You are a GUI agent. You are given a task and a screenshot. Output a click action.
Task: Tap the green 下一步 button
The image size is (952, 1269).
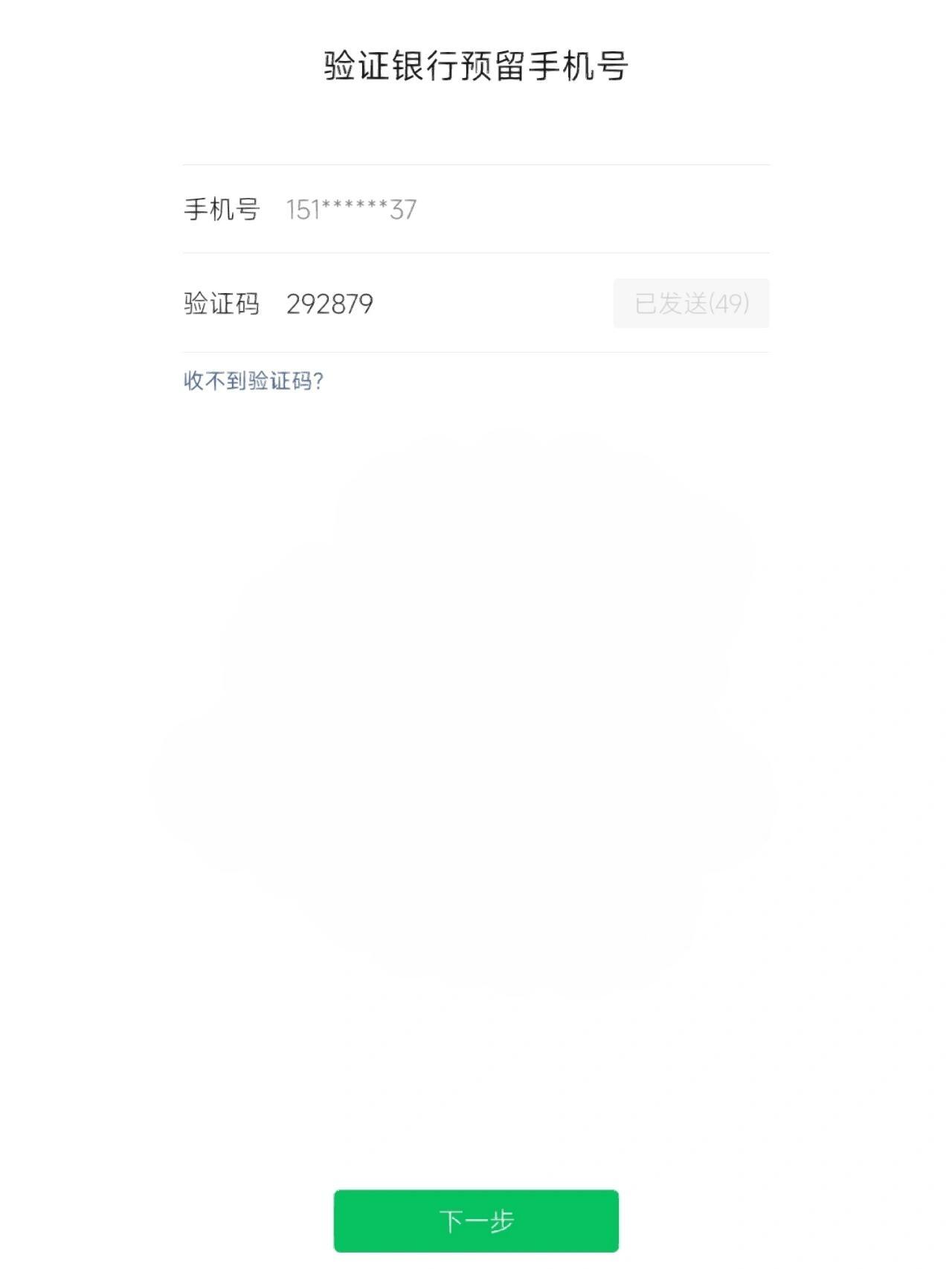[x=476, y=1221]
